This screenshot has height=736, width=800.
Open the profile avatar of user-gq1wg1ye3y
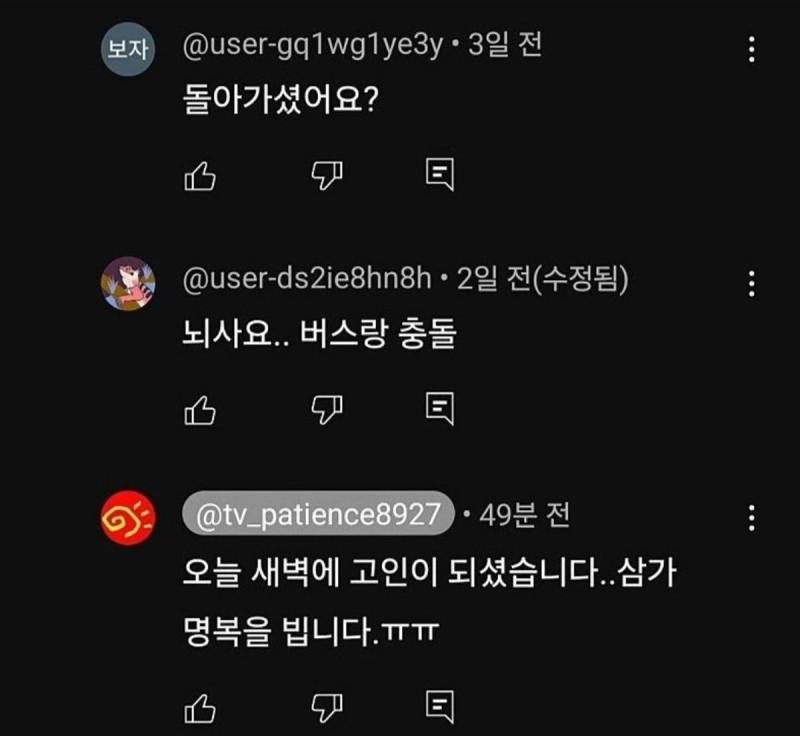(x=128, y=51)
